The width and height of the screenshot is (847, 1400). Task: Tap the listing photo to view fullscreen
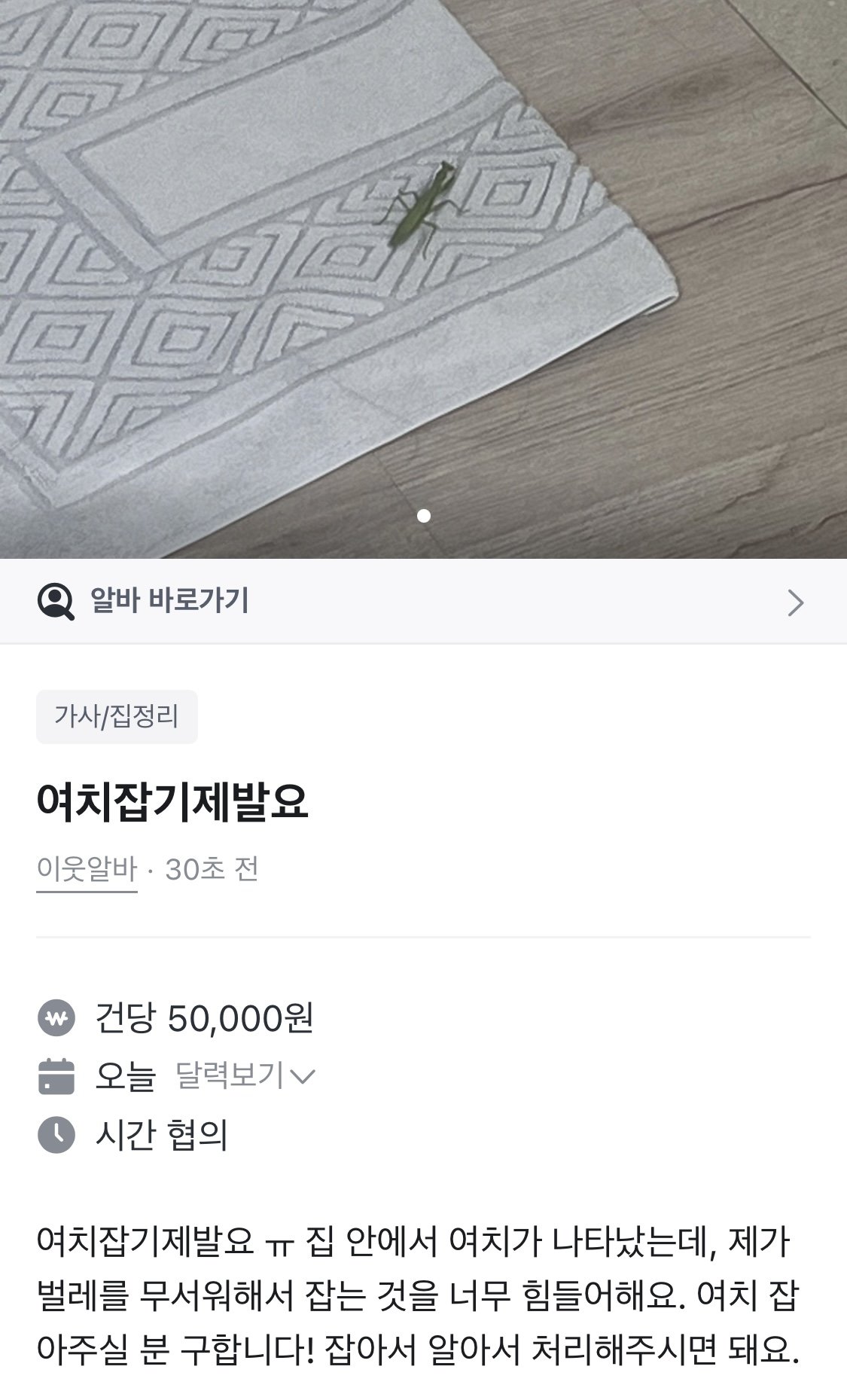click(422, 279)
